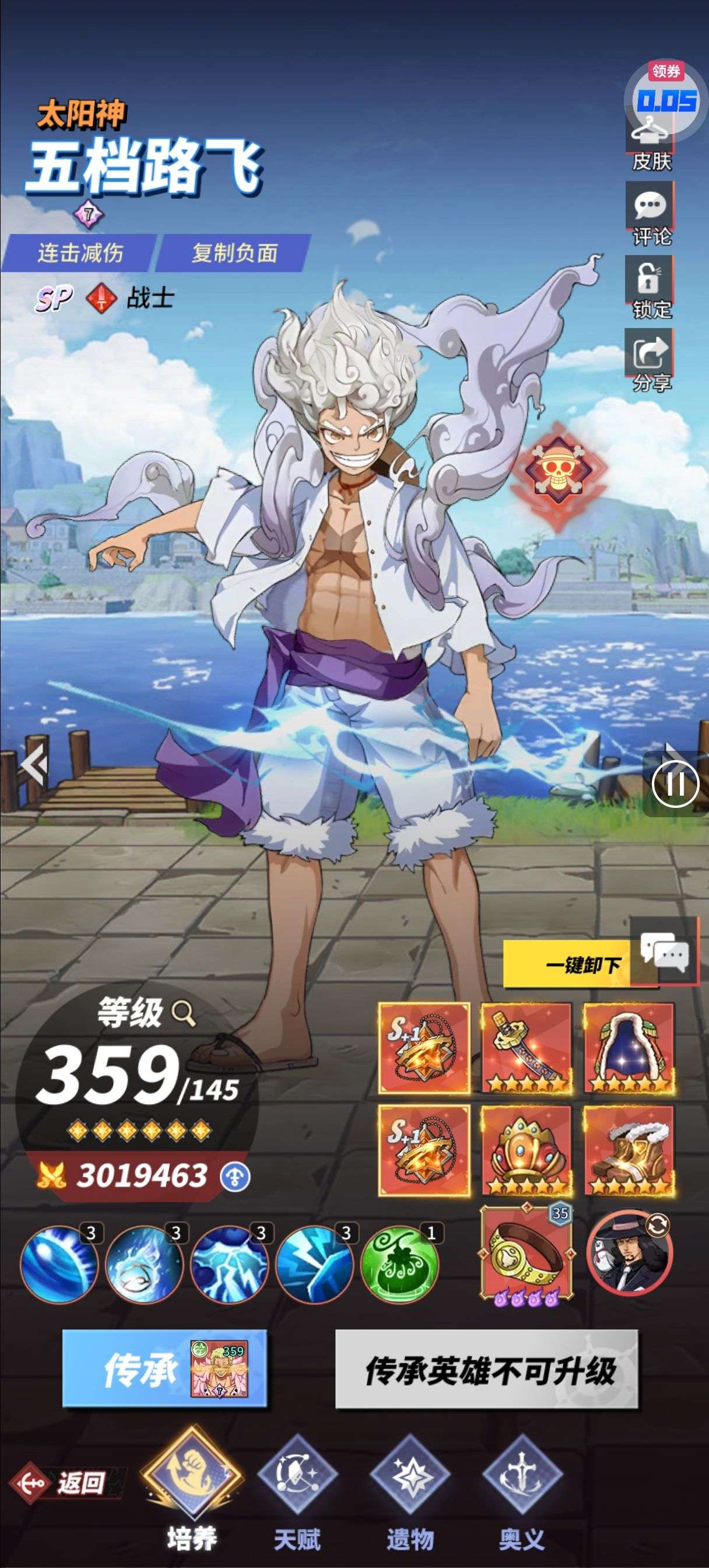Open the 评论 comments
Image resolution: width=709 pixels, height=1568 pixels.
pos(650,215)
